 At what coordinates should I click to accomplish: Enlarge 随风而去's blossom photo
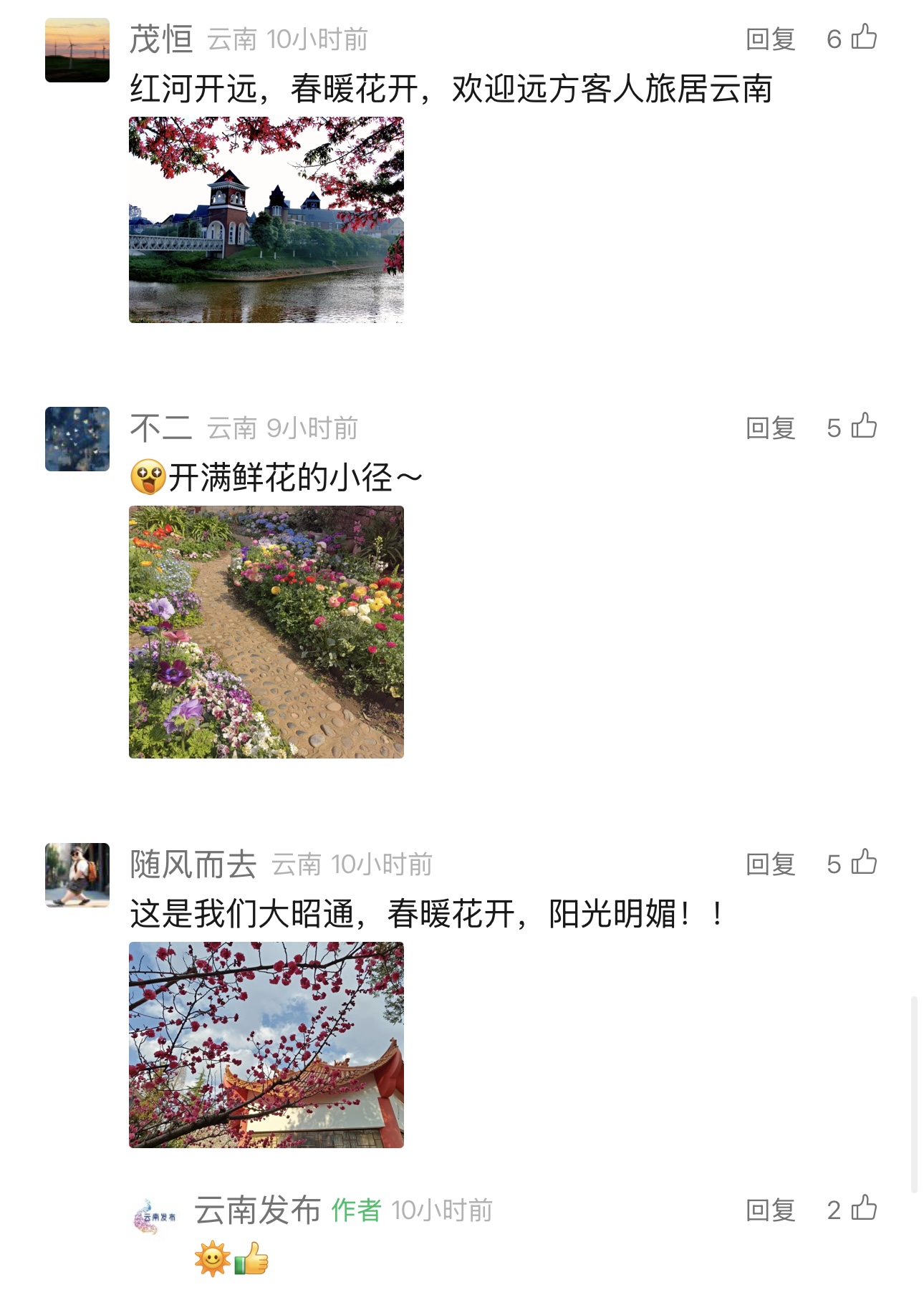[266, 1044]
